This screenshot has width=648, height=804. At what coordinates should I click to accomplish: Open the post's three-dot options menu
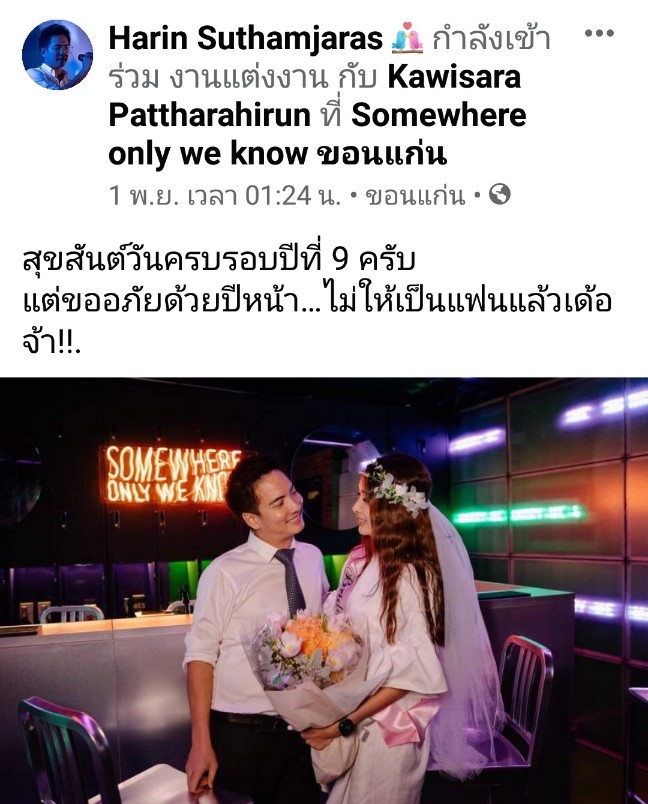[x=598, y=34]
